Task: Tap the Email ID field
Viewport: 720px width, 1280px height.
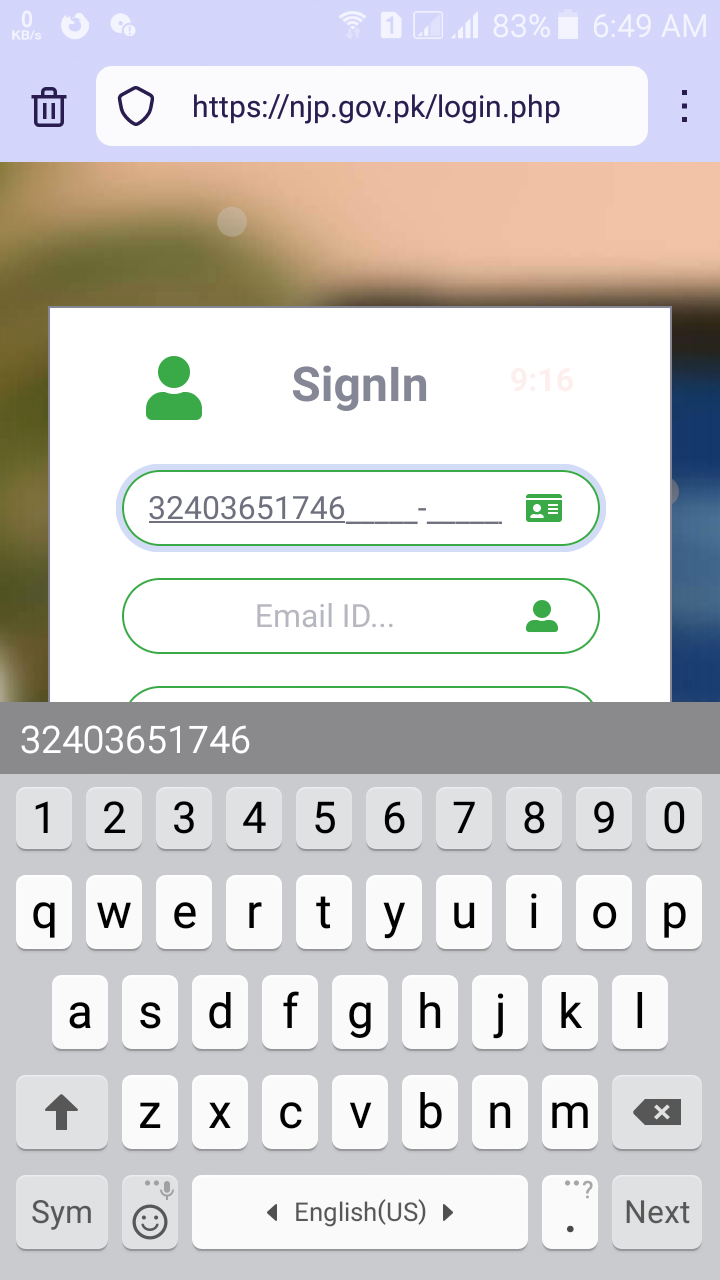Action: (360, 616)
